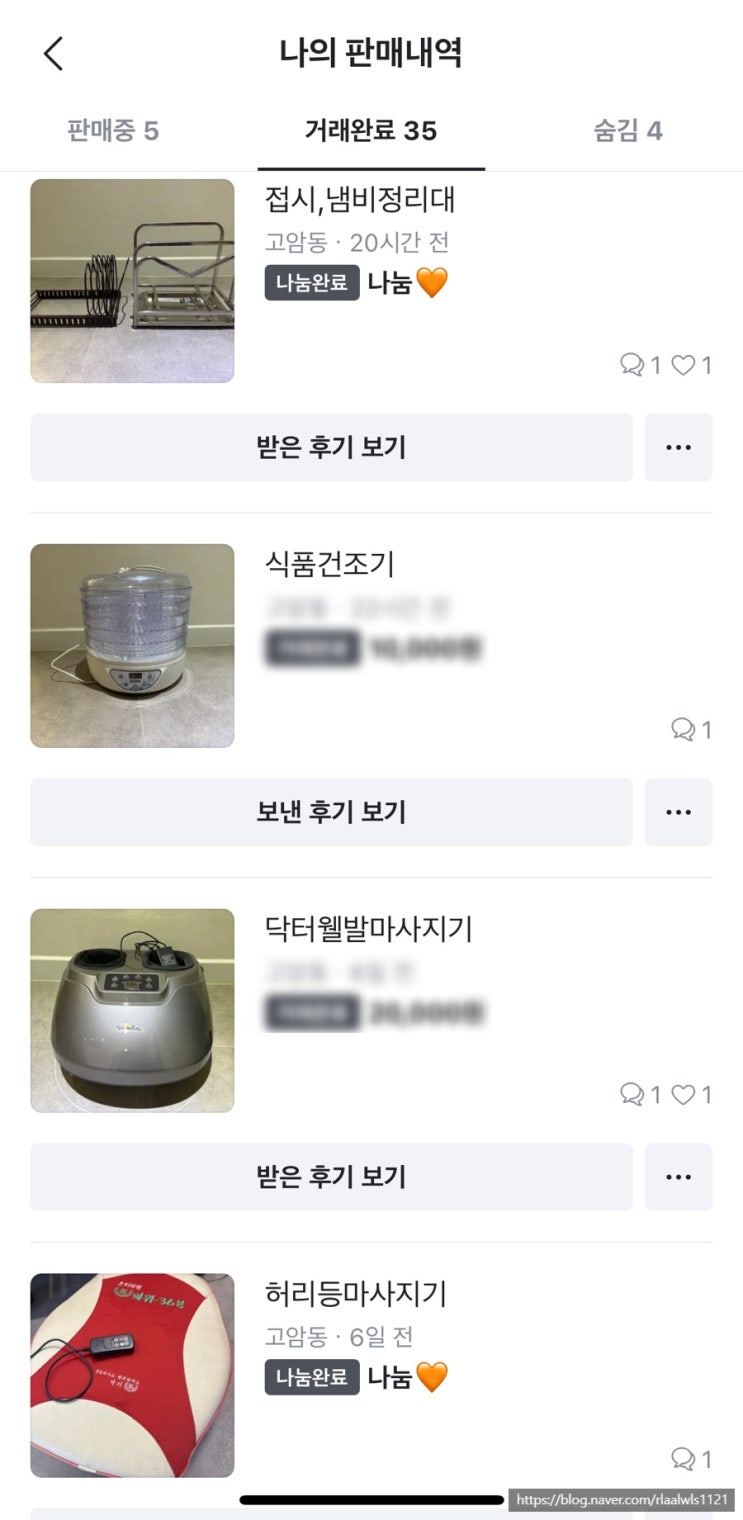View received review for 접시,냄비정리대
This screenshot has width=743, height=1520.
331,447
